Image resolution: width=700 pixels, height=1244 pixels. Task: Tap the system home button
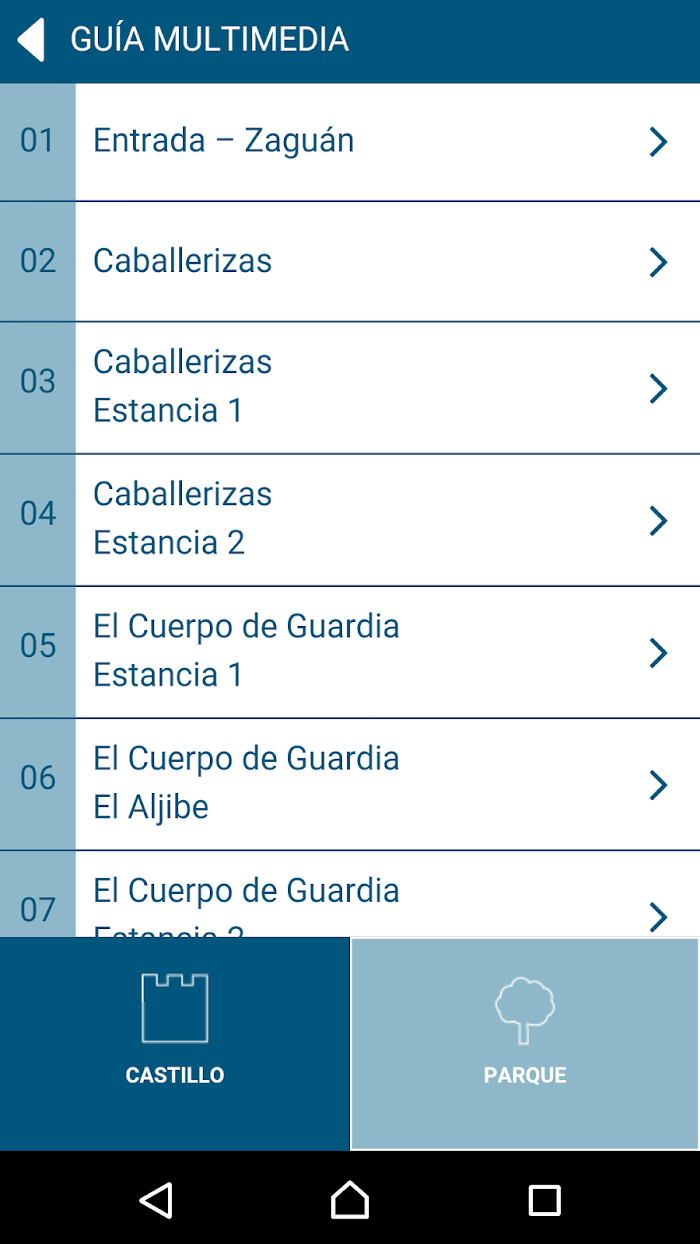(350, 1199)
